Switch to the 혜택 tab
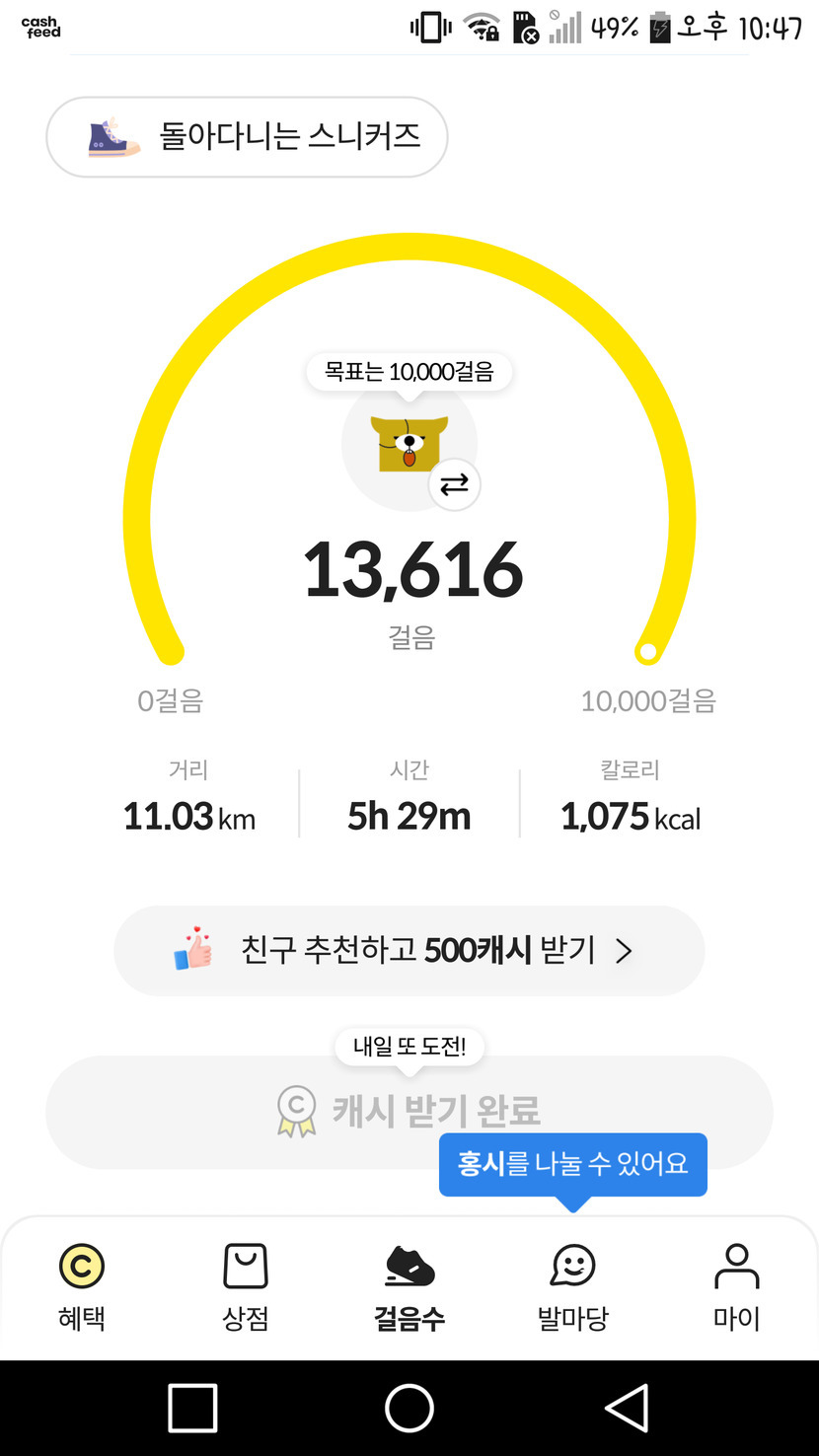The image size is (819, 1456). (82, 1286)
